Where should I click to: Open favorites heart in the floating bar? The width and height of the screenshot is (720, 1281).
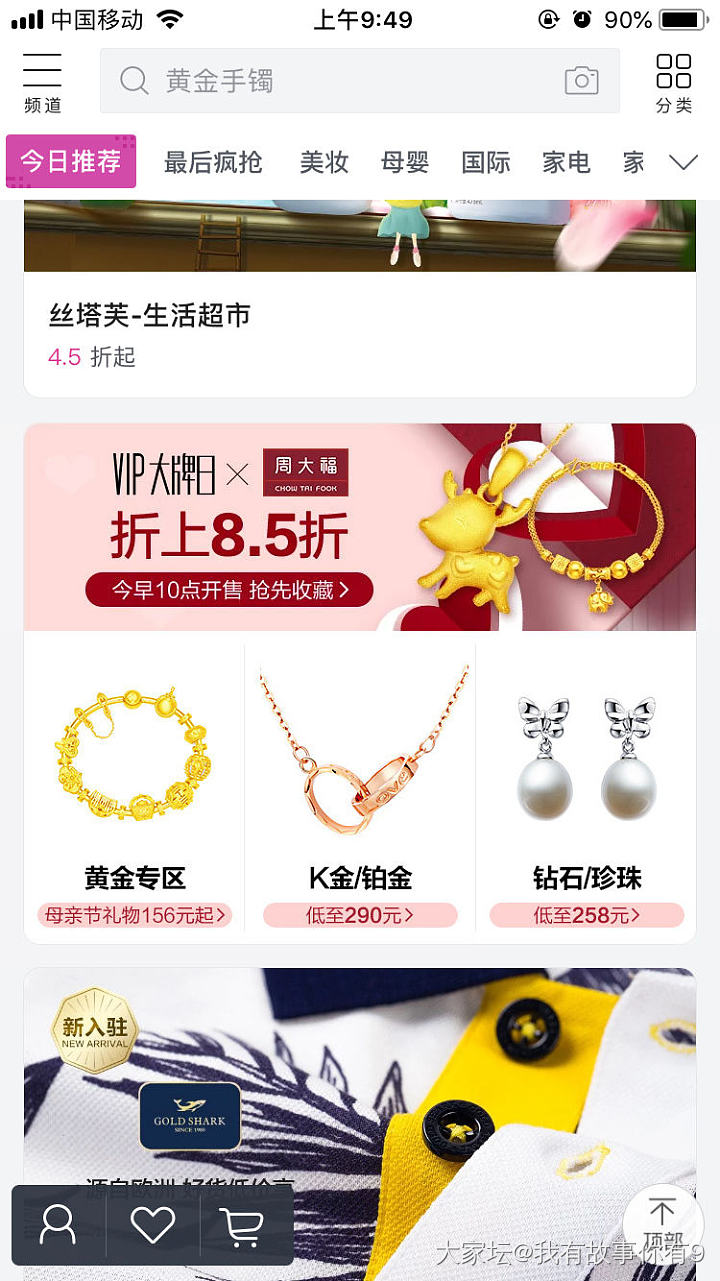click(x=152, y=1225)
